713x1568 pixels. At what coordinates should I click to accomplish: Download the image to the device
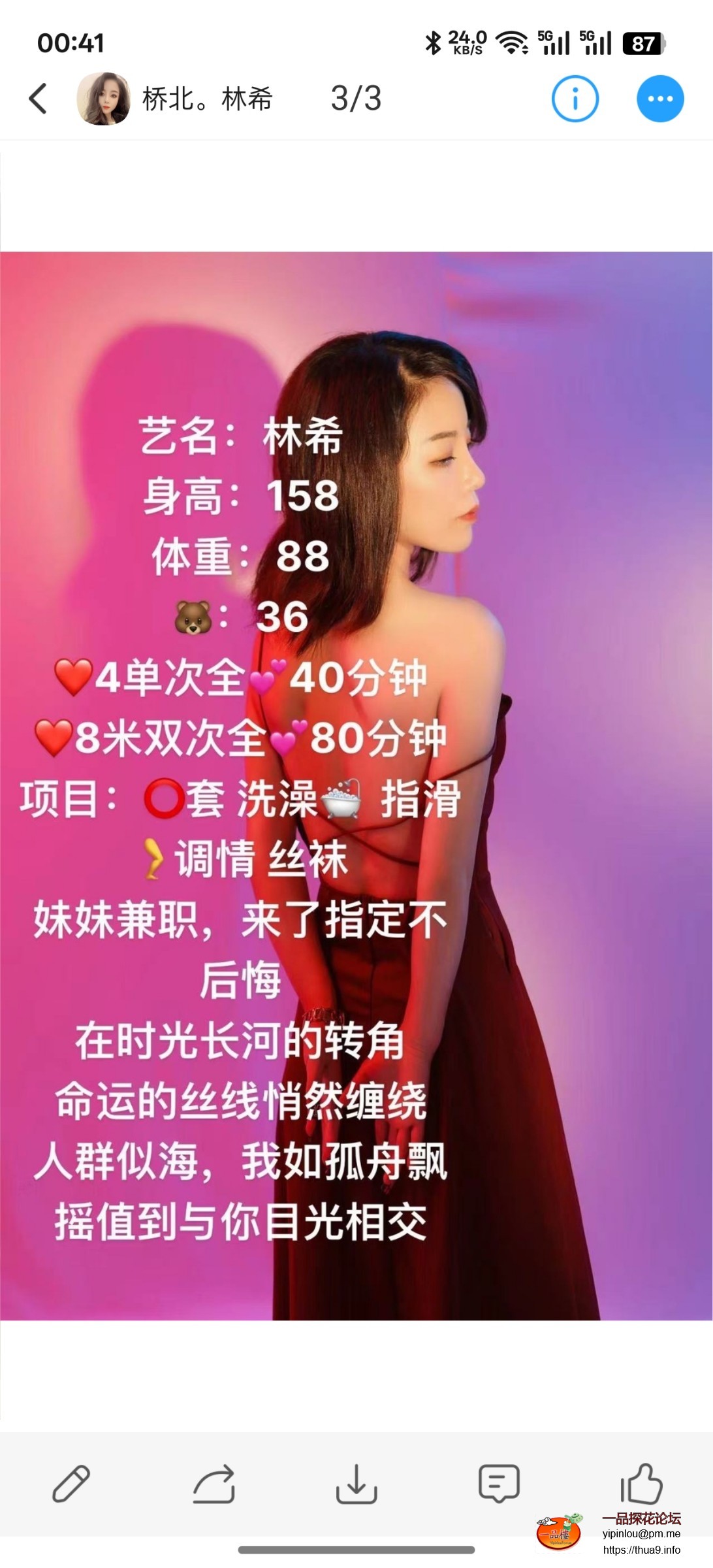tap(356, 1484)
